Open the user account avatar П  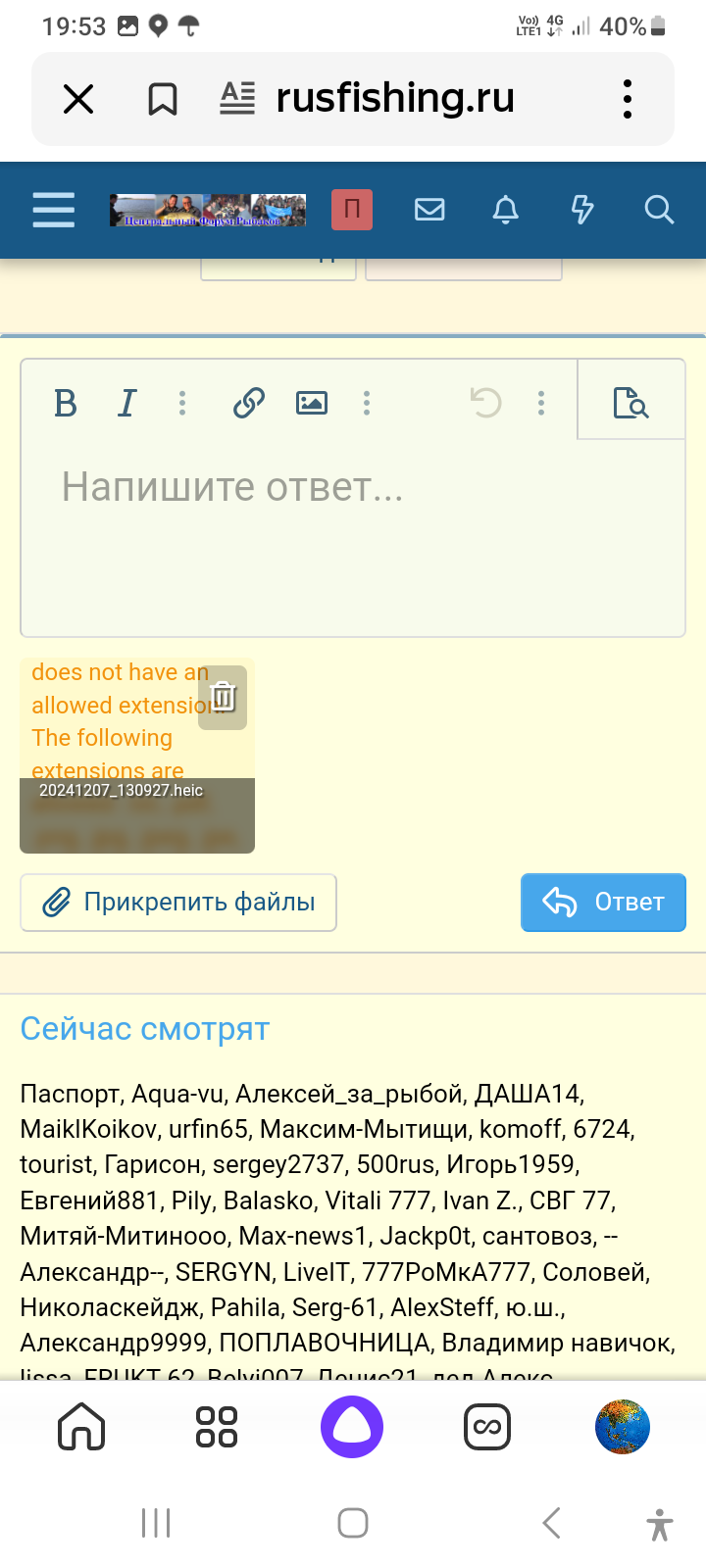[x=352, y=210]
